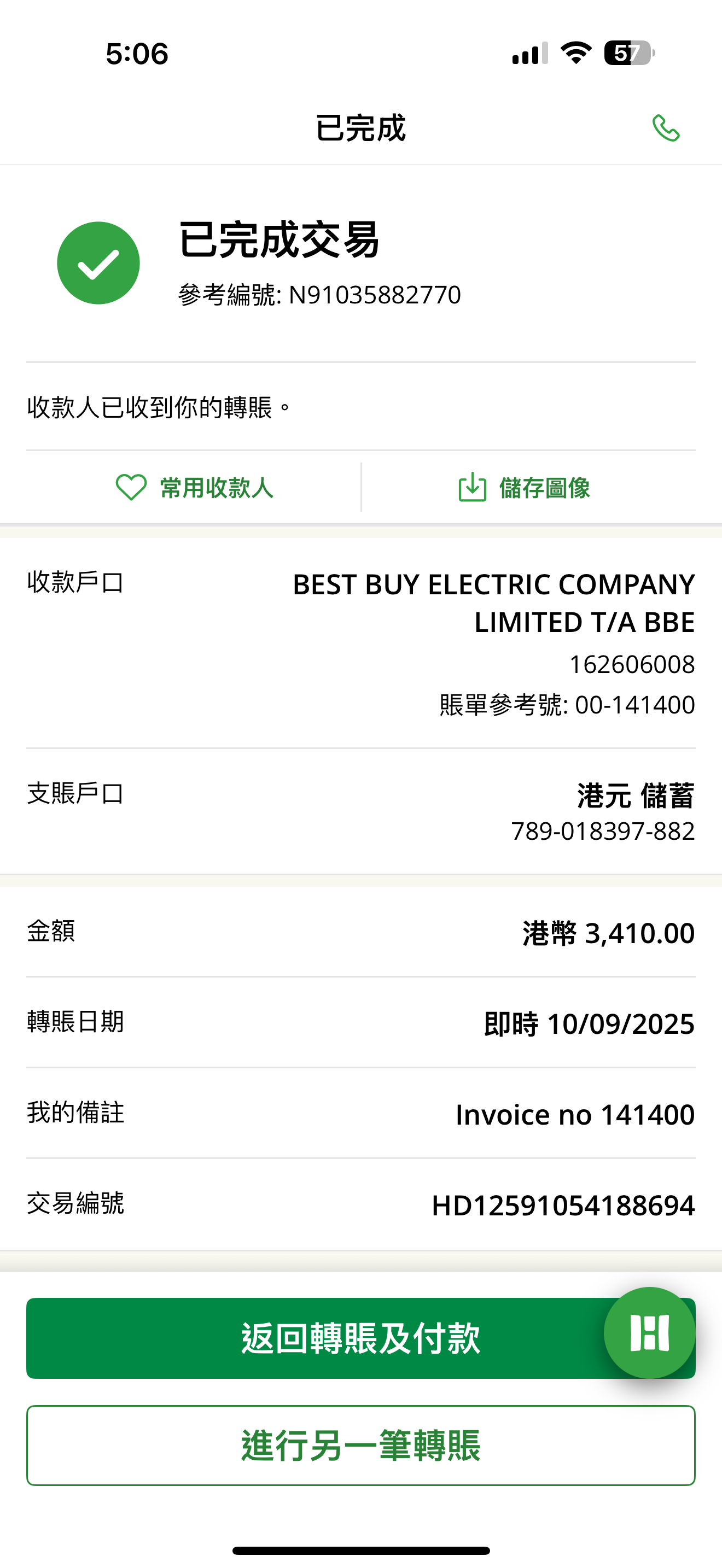This screenshot has width=722, height=1568.
Task: Start another transfer with 進行另一筆轉賬
Action: coord(360,1445)
